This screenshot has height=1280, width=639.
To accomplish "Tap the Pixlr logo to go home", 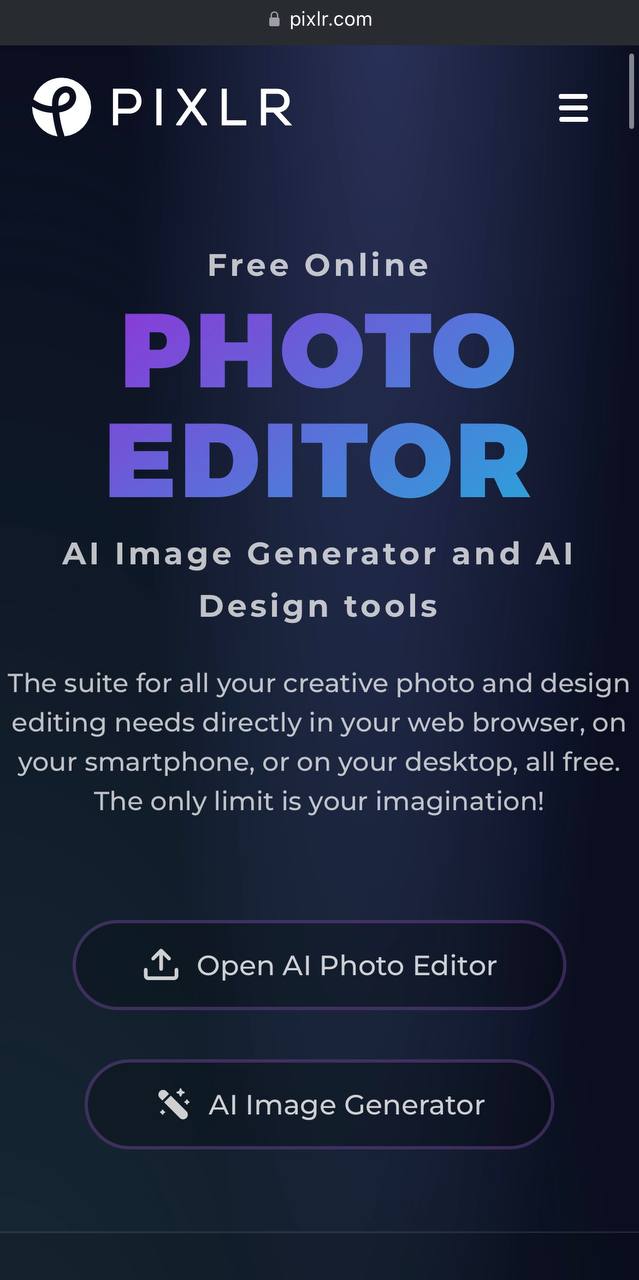I will click(x=162, y=107).
